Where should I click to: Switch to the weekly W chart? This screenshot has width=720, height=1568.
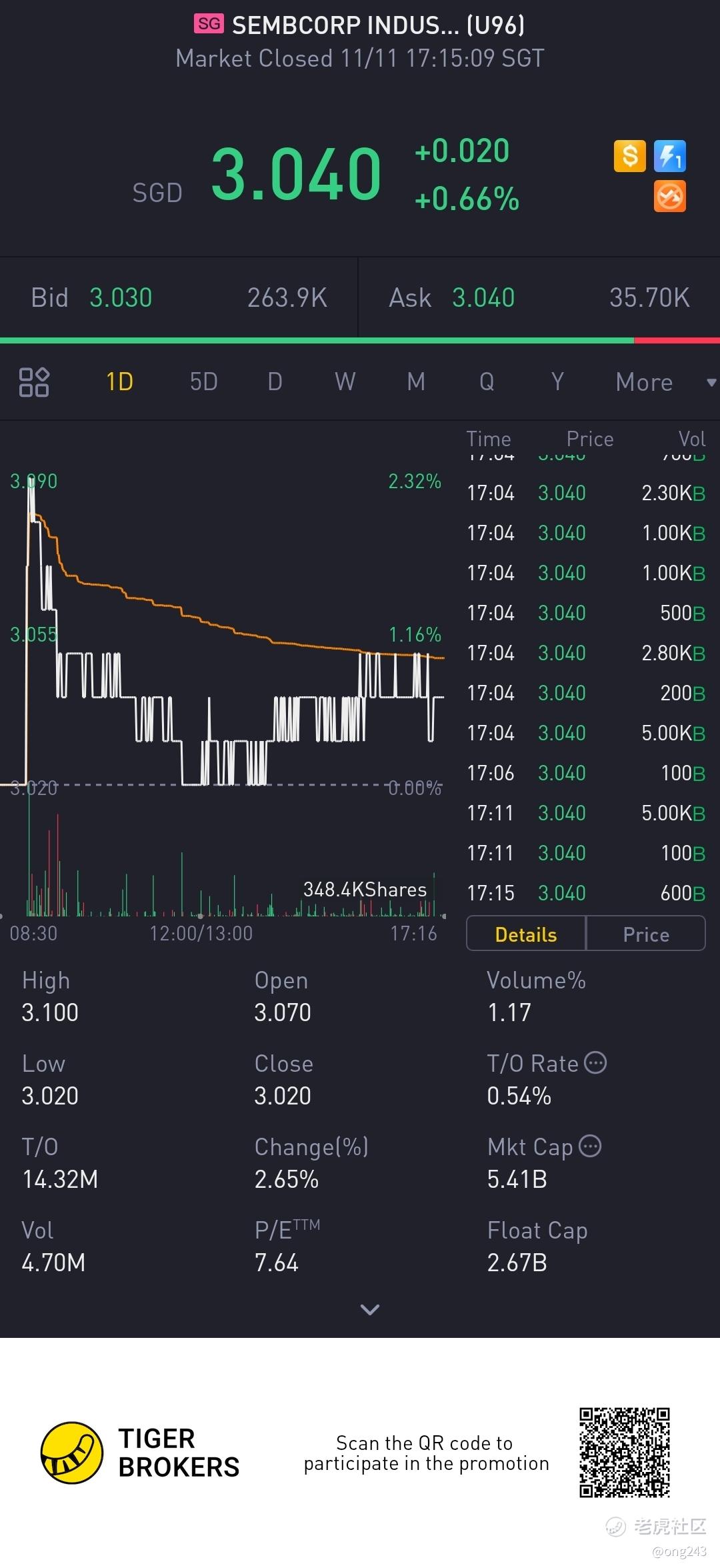[x=345, y=382]
